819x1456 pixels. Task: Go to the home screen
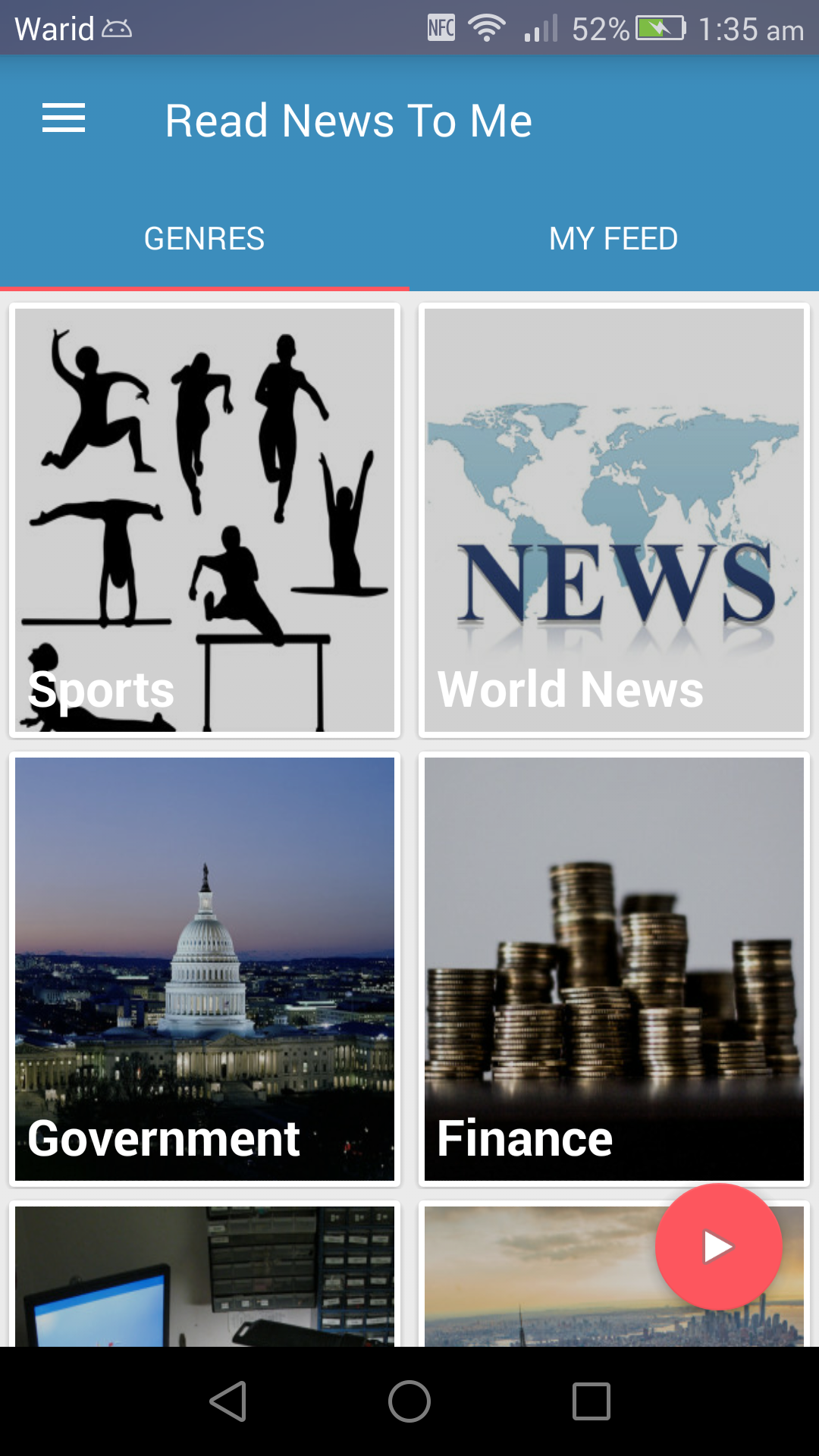coord(409,1401)
